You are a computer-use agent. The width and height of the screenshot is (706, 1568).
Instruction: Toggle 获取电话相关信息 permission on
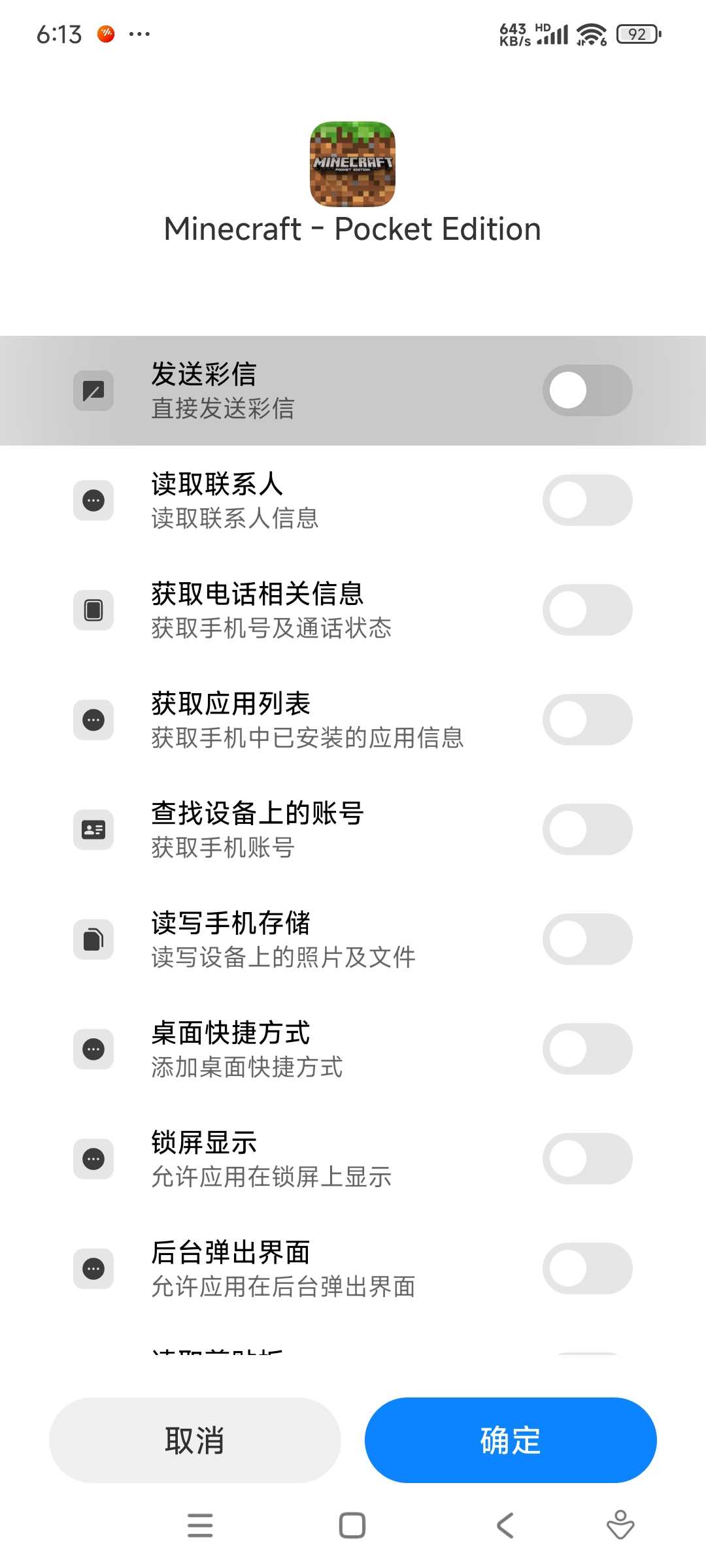click(587, 610)
